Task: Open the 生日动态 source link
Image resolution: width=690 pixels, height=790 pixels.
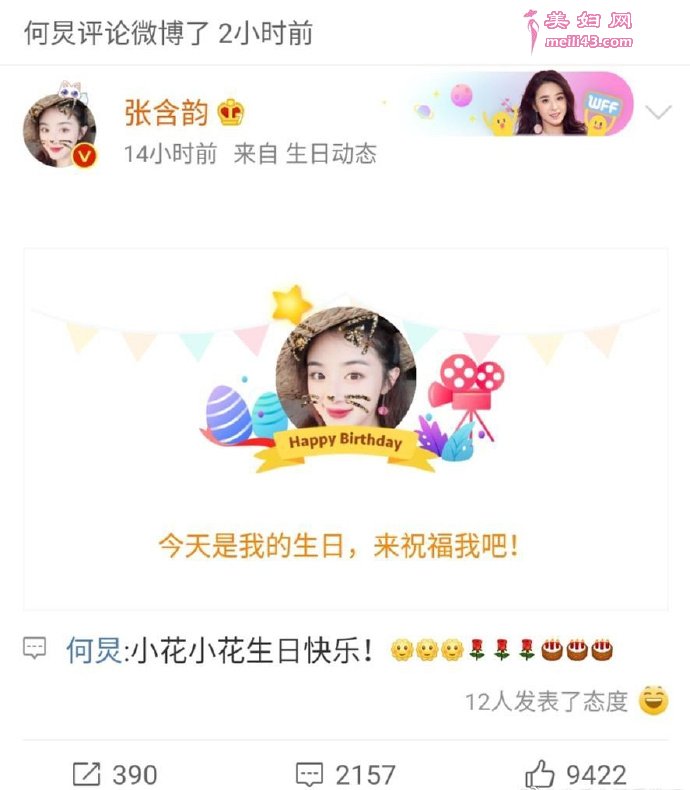Action: coord(331,154)
